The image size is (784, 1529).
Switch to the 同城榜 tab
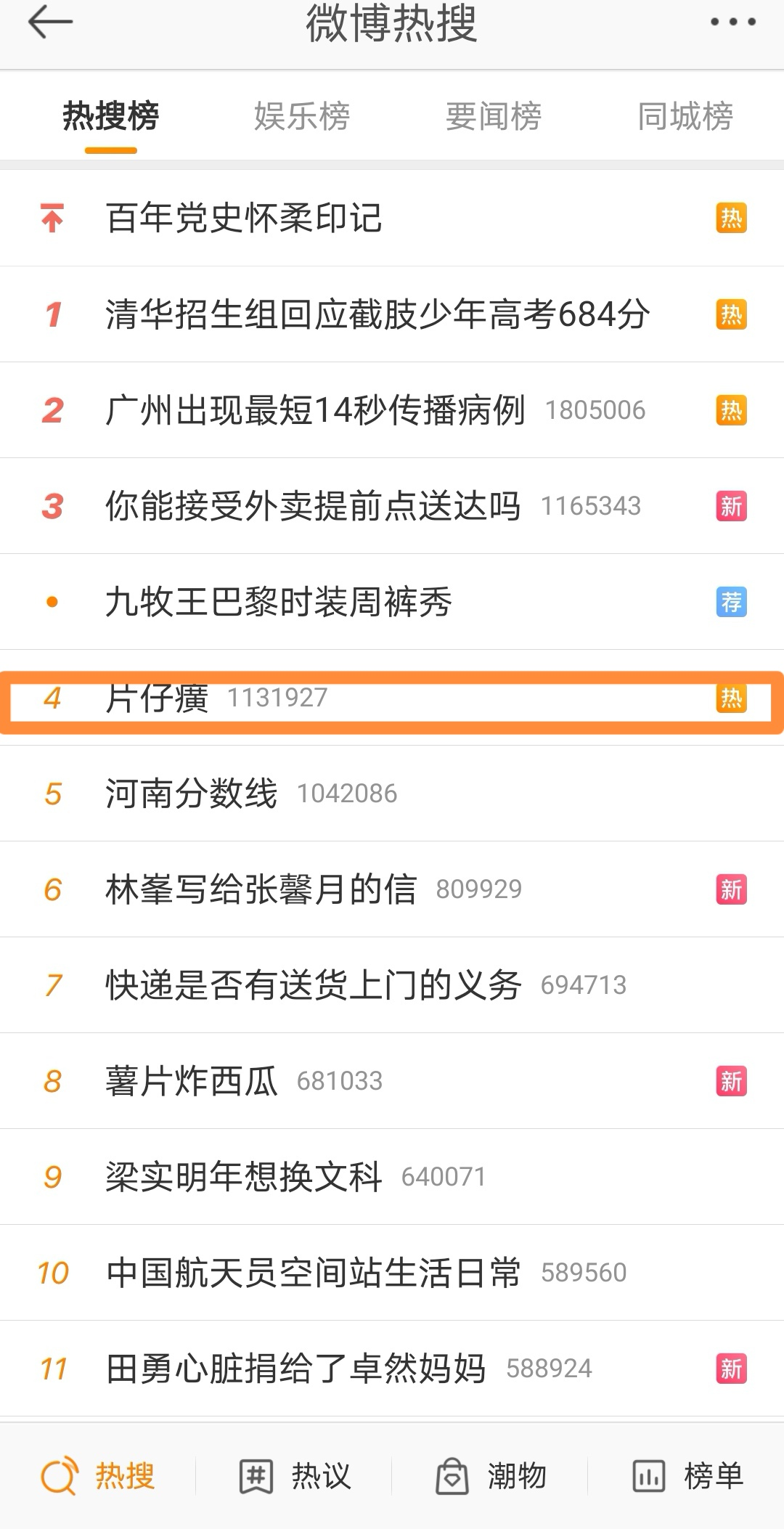pos(685,117)
